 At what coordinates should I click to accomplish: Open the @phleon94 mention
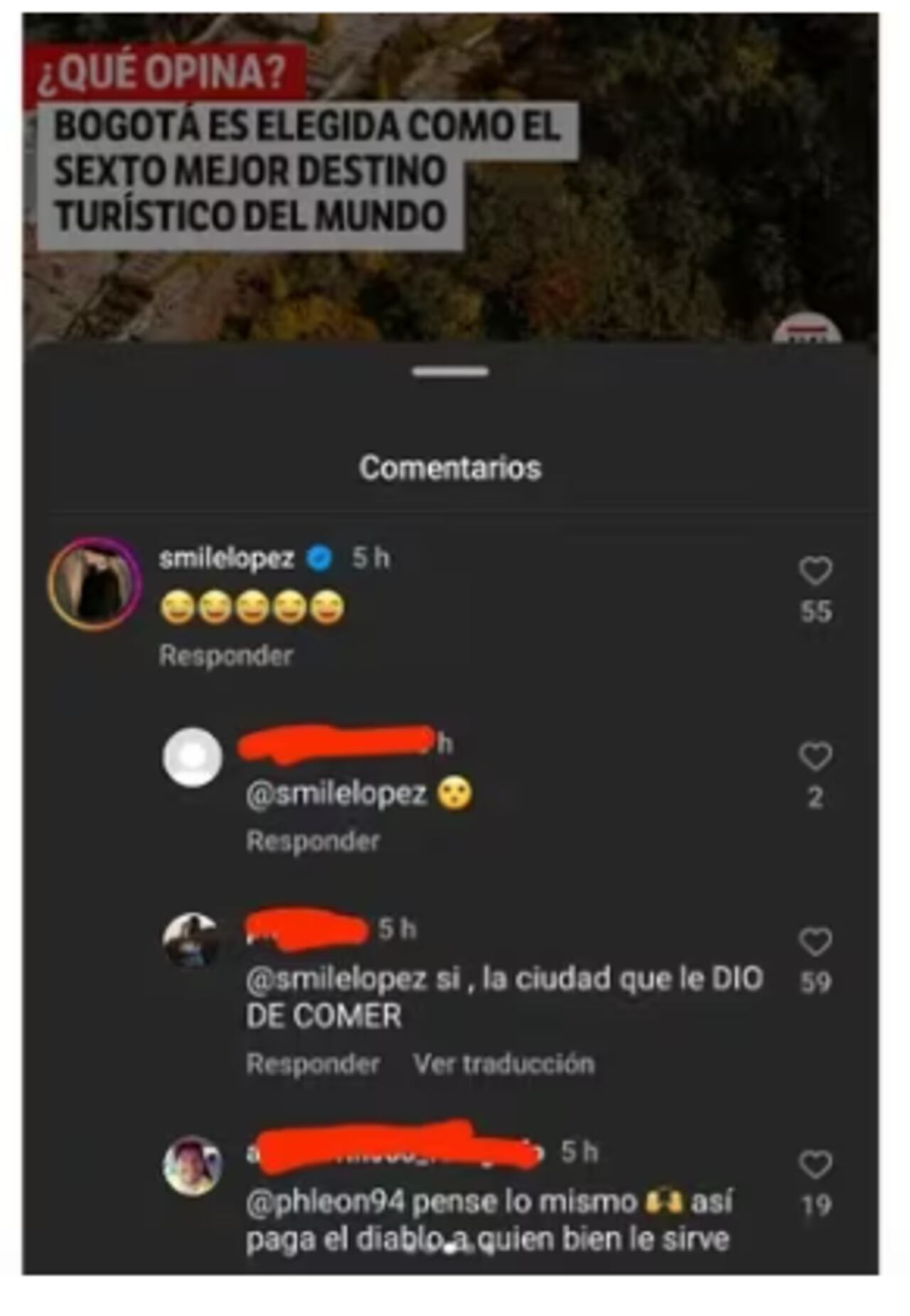[x=325, y=1202]
